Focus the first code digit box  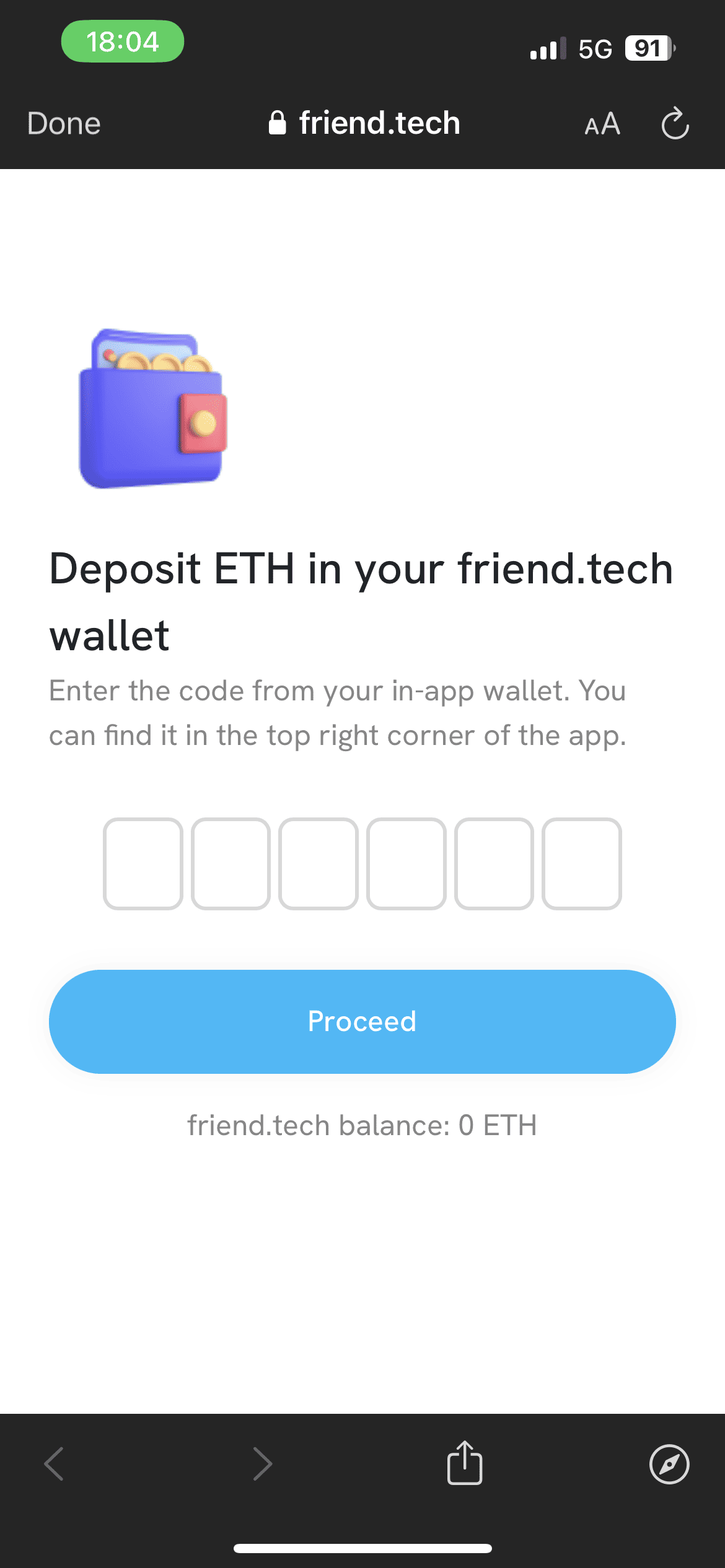(143, 863)
